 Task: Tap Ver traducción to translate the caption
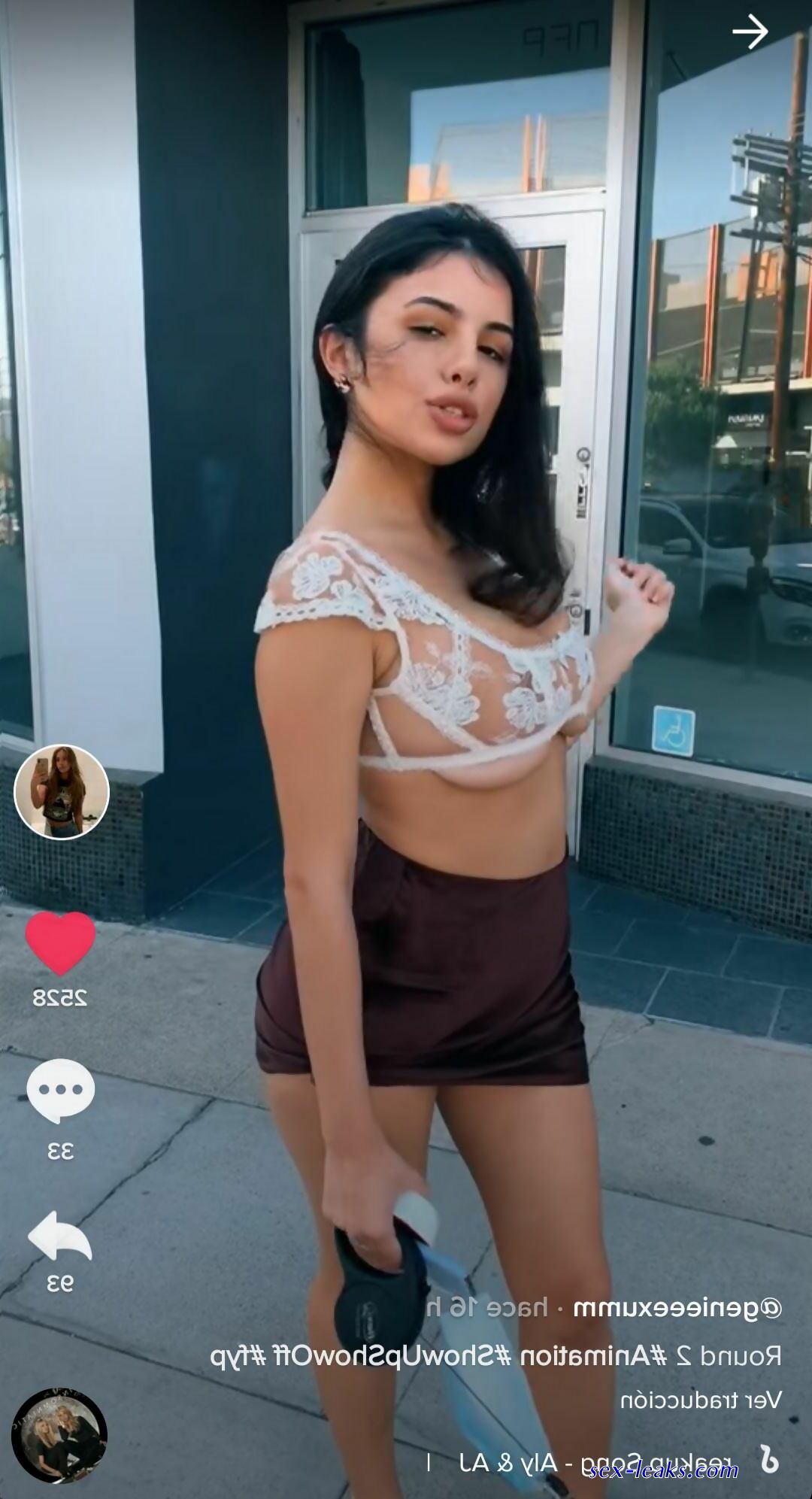(701, 1399)
